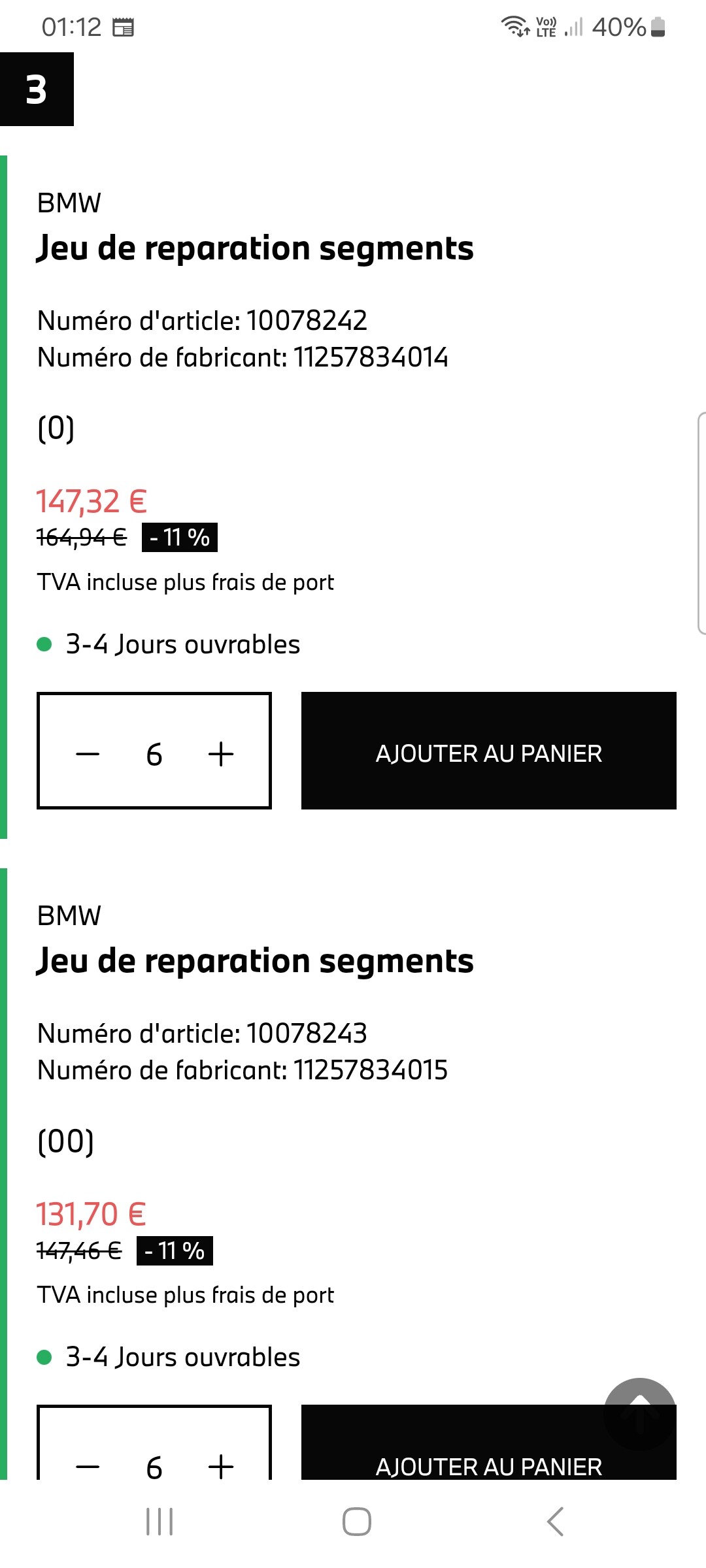Increase quantity for article 10078243

tap(221, 1466)
